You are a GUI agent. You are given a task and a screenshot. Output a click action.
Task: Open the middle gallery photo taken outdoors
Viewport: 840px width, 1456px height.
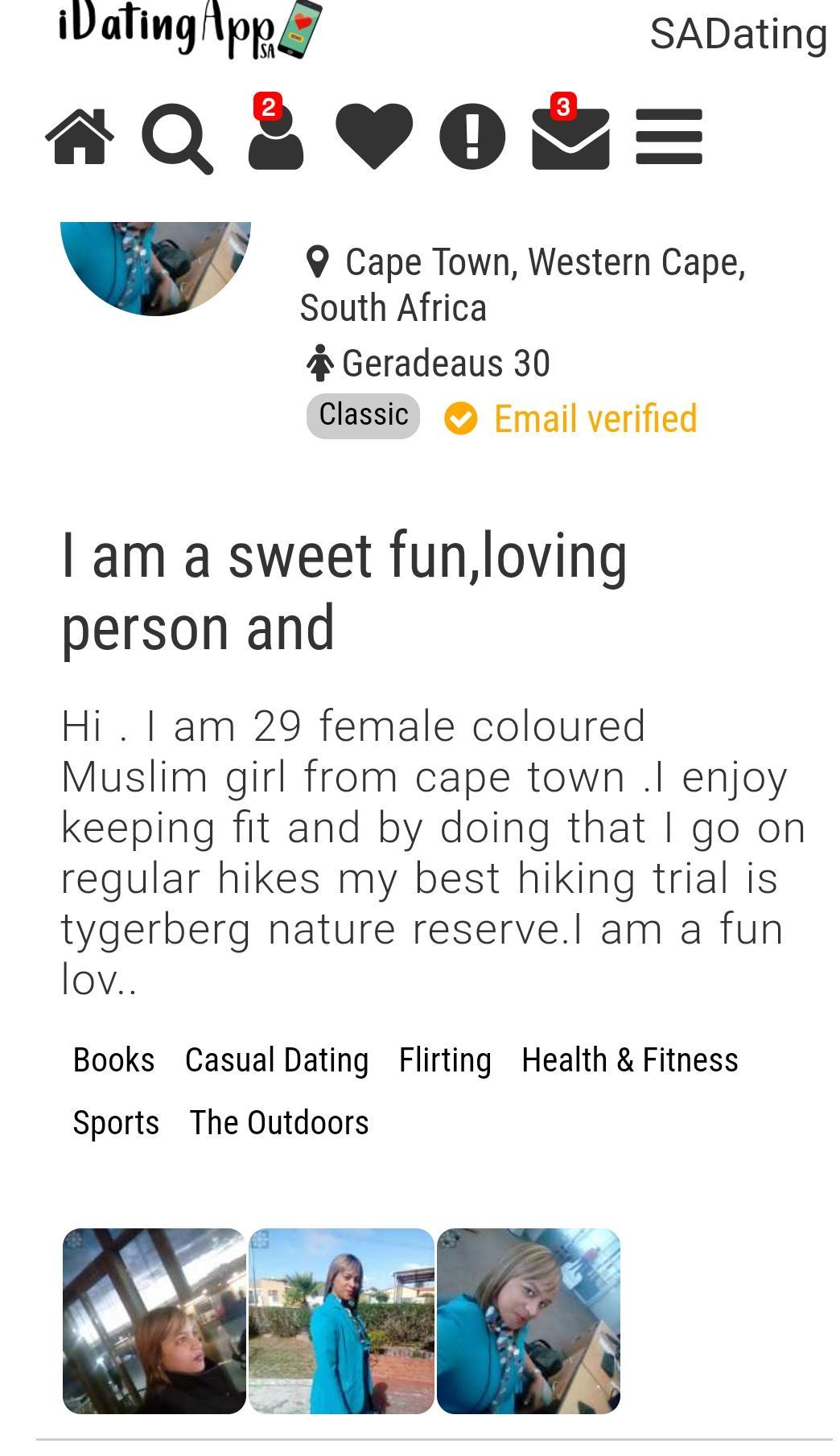click(x=341, y=1321)
